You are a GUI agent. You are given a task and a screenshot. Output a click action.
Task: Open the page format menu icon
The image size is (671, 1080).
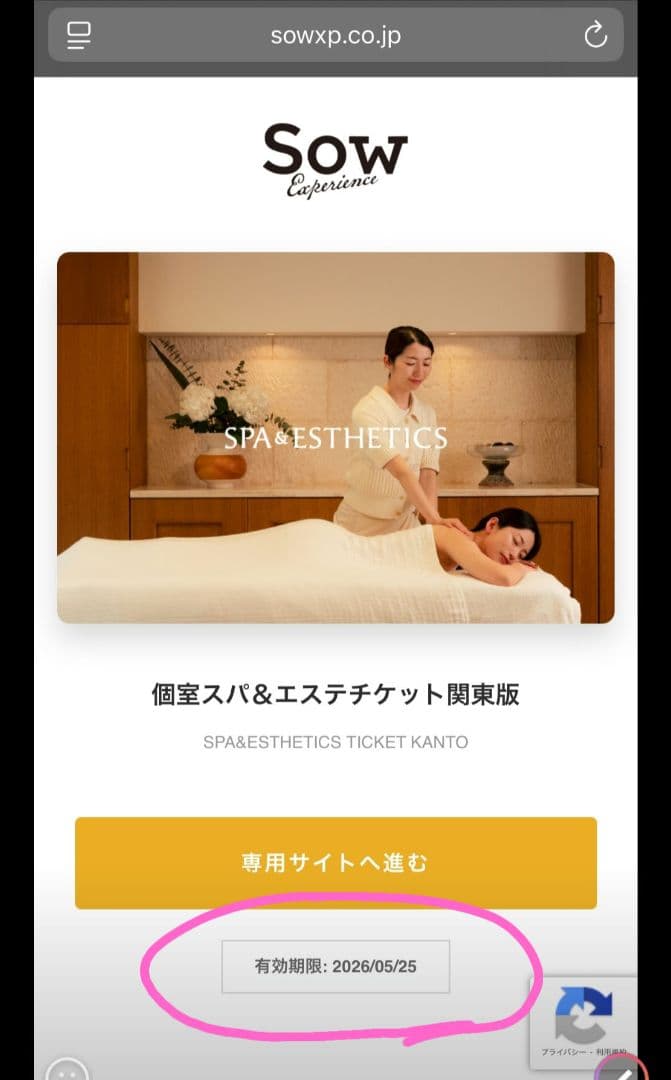79,36
